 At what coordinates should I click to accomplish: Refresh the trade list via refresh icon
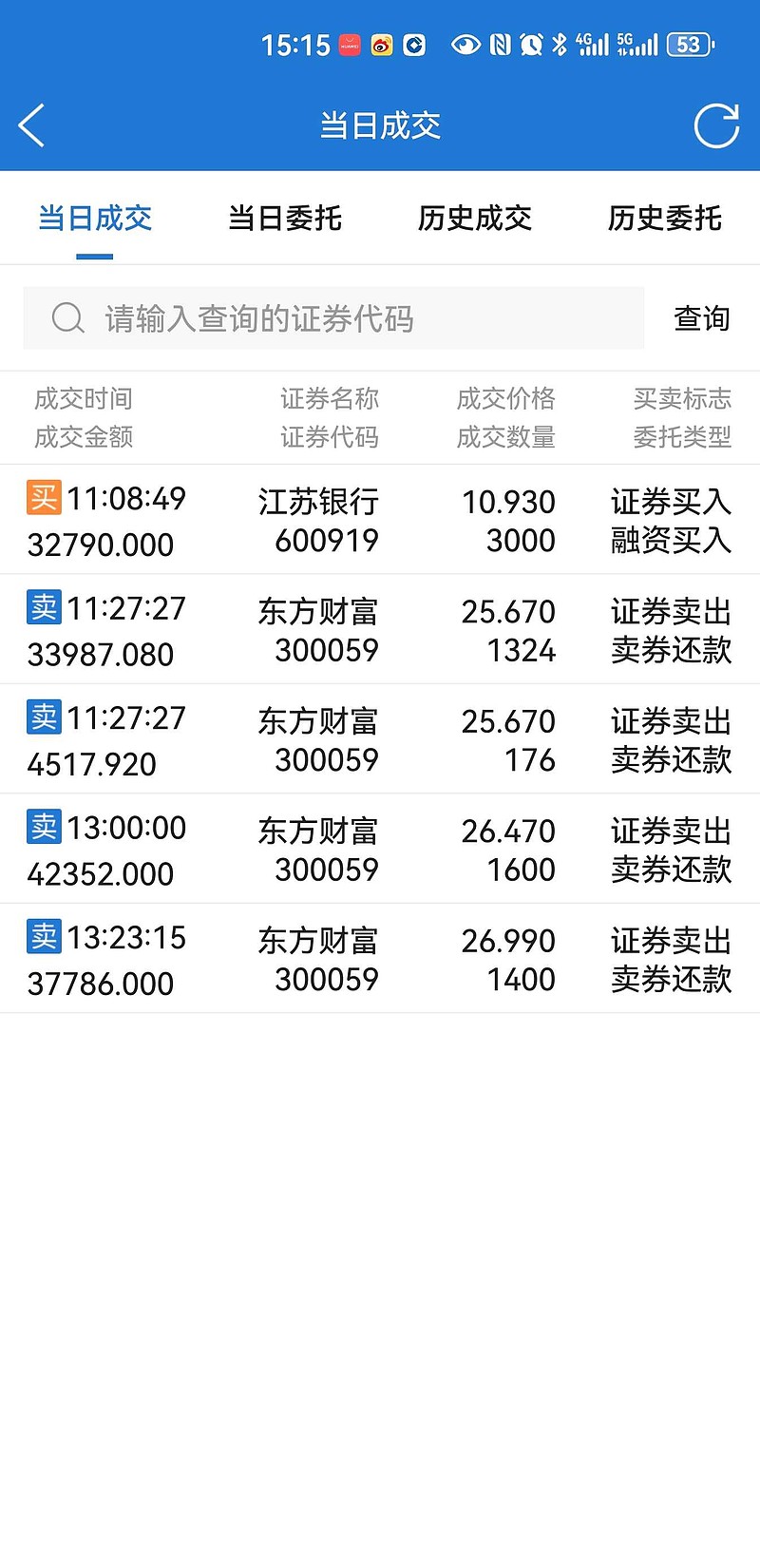[x=718, y=124]
